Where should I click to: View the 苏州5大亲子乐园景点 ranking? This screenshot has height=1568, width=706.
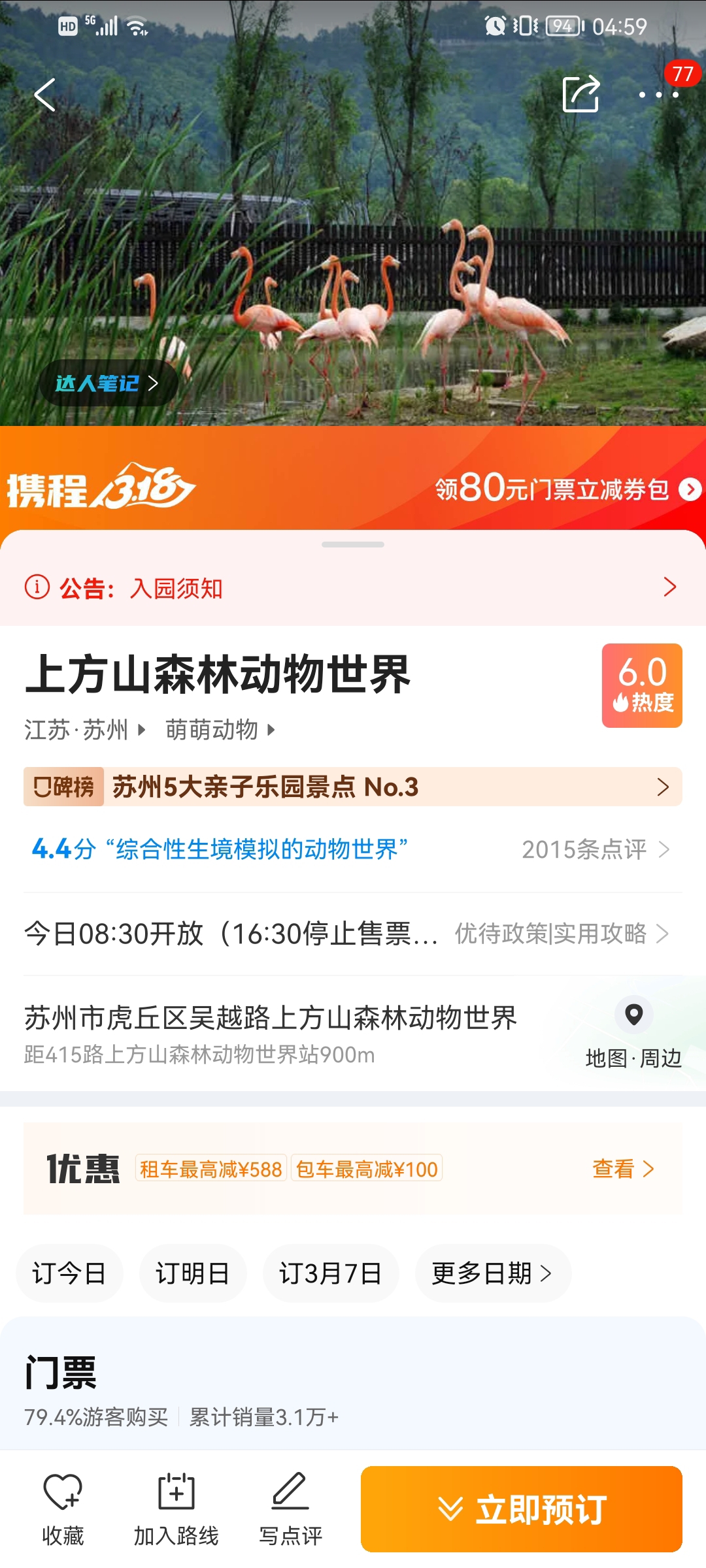353,787
